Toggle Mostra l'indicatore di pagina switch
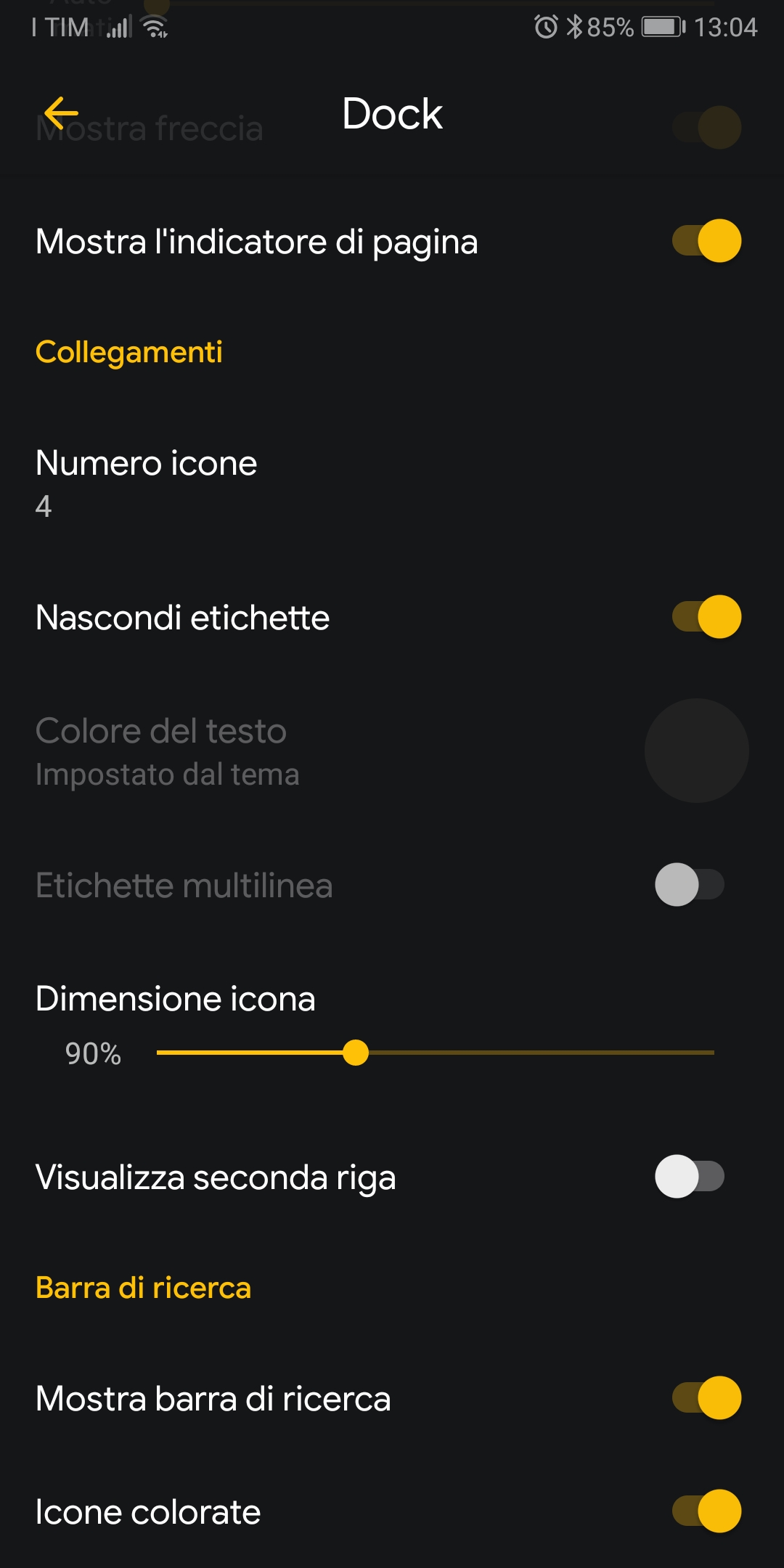 [x=706, y=241]
